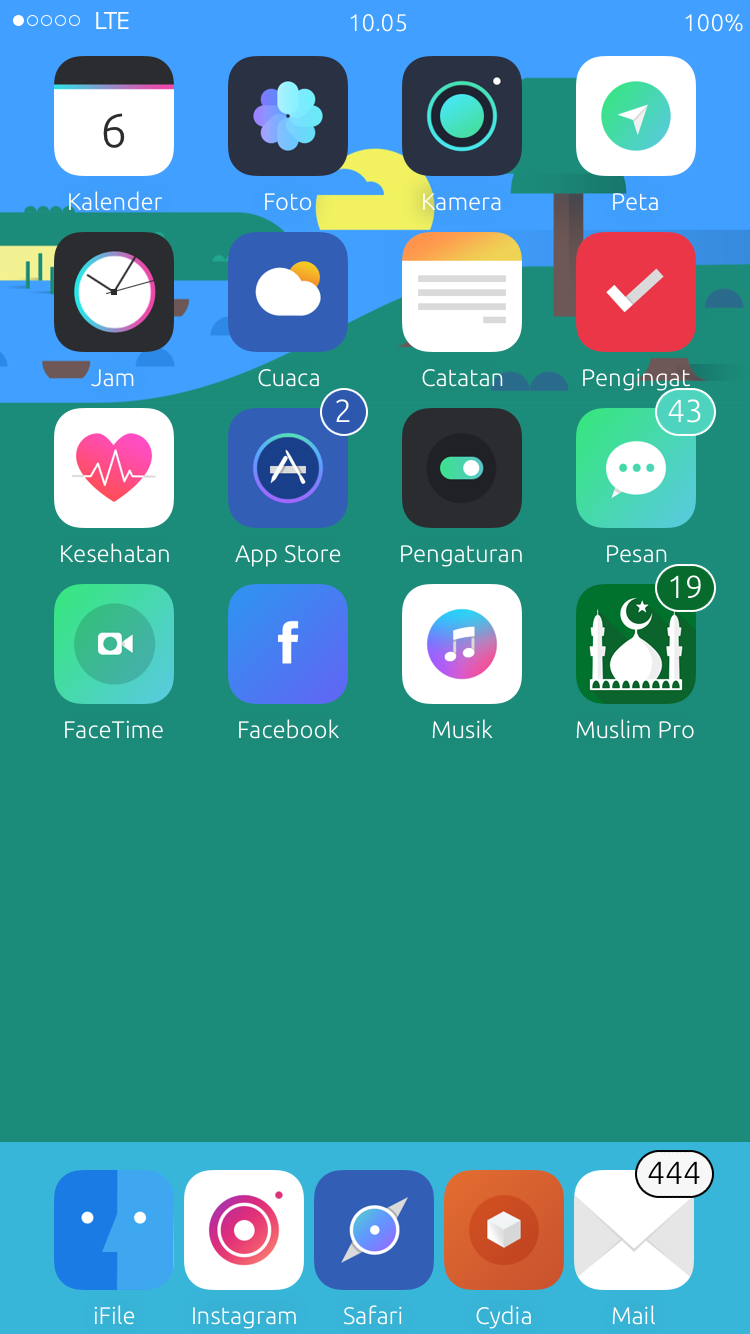
Task: Open the Kamera app
Action: [x=462, y=116]
